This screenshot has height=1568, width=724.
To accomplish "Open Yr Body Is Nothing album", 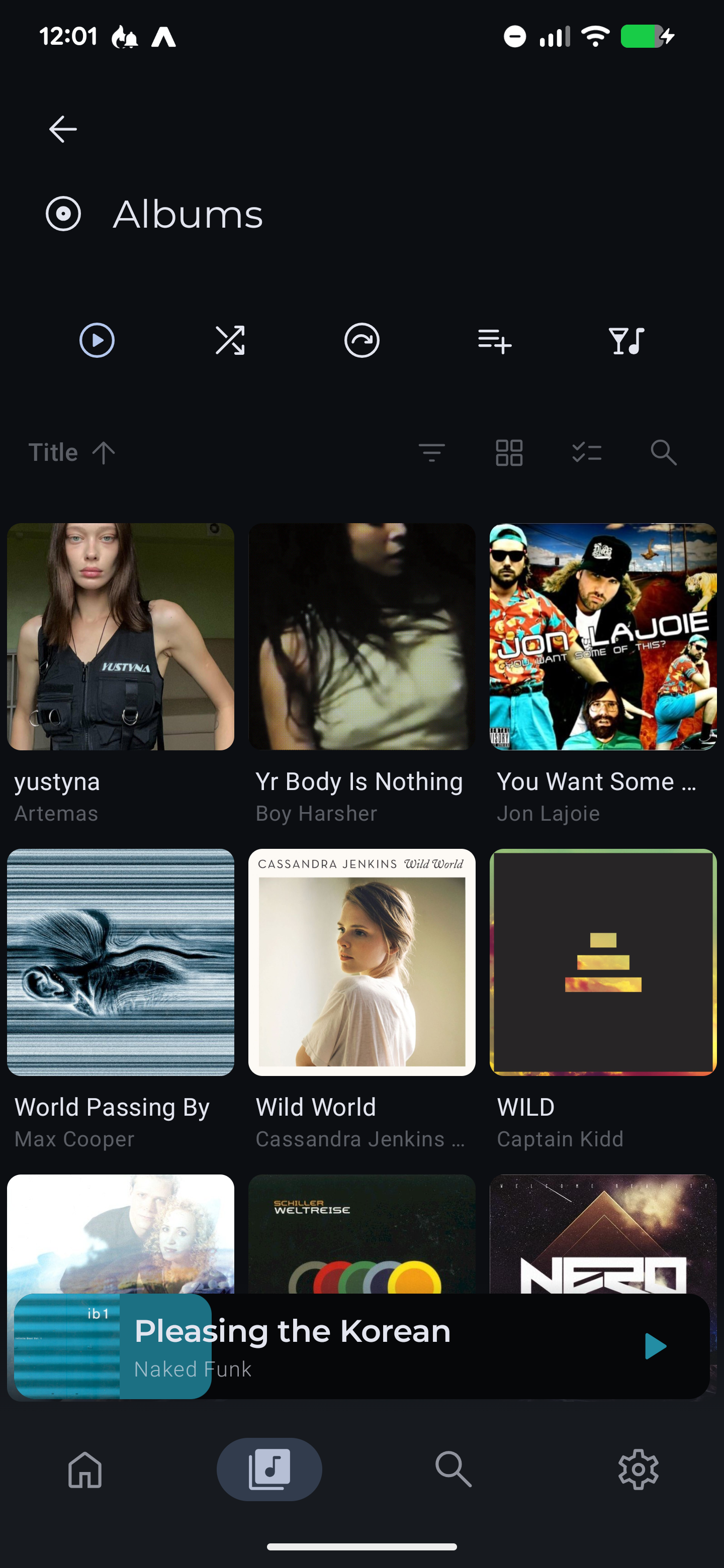I will coord(361,637).
